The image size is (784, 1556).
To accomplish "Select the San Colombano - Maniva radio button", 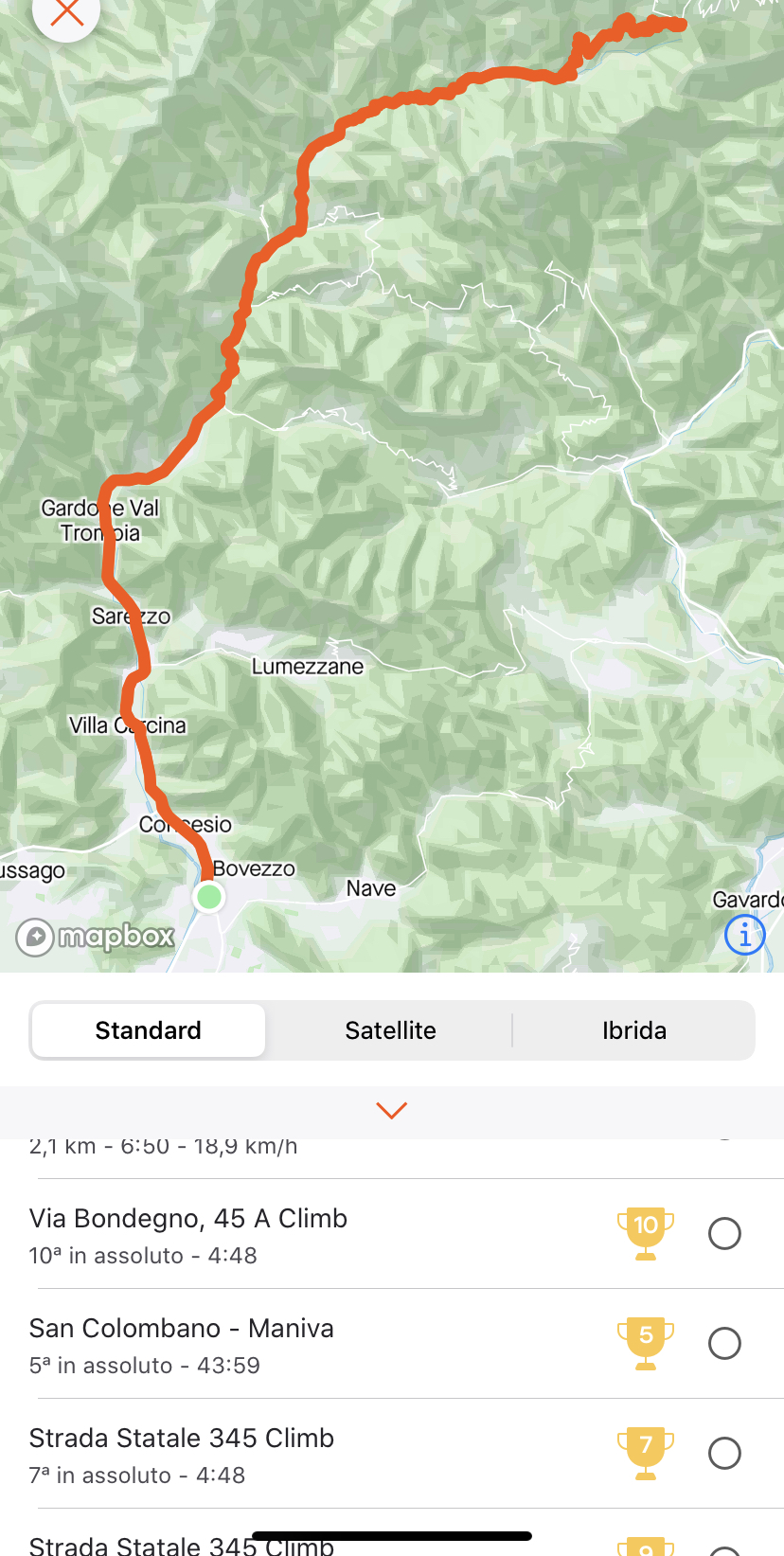I will tap(724, 1343).
